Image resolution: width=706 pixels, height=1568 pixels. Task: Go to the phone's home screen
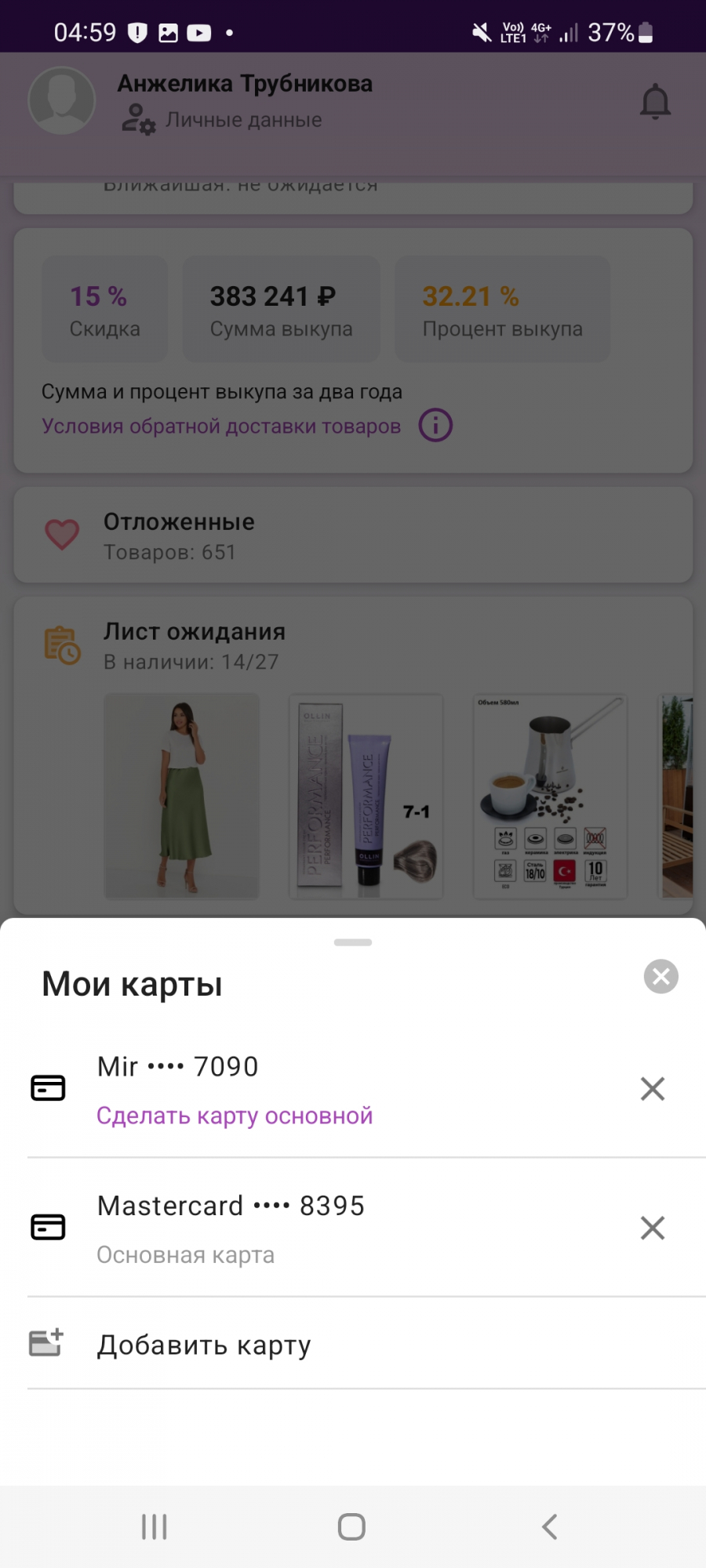(351, 1526)
